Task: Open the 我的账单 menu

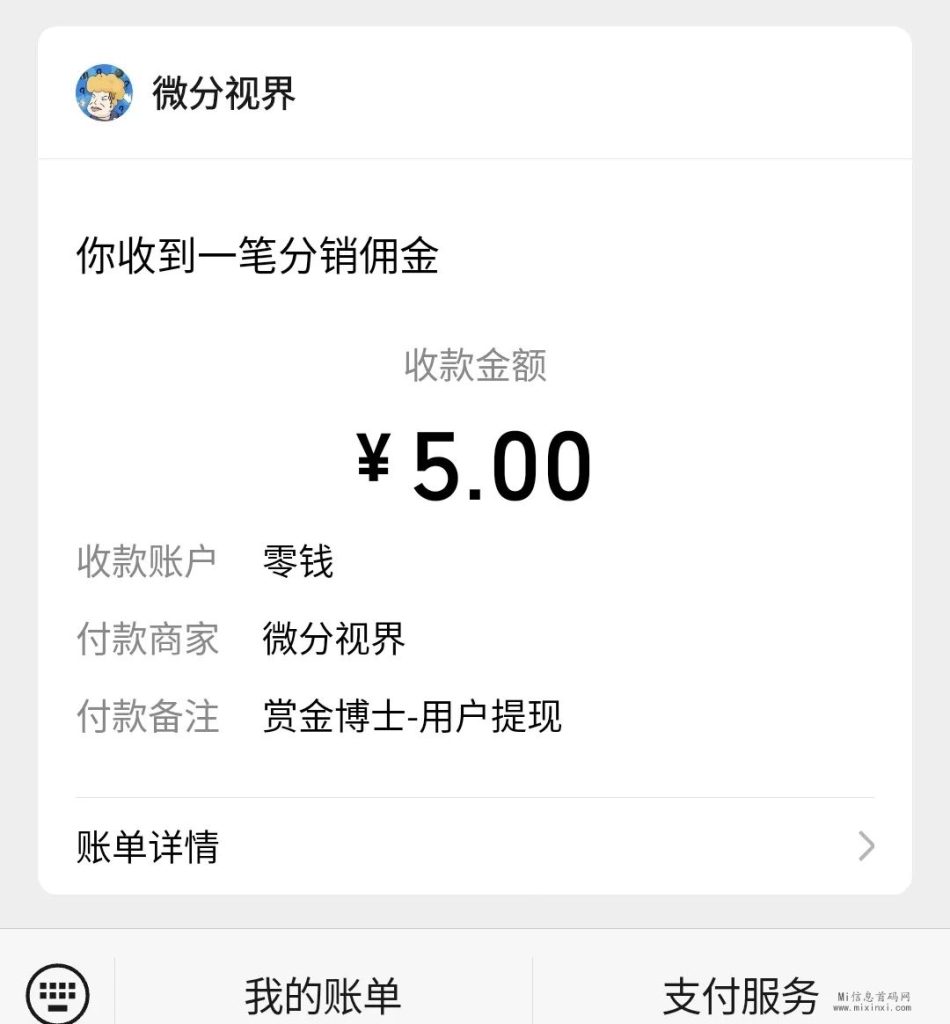Action: [323, 995]
